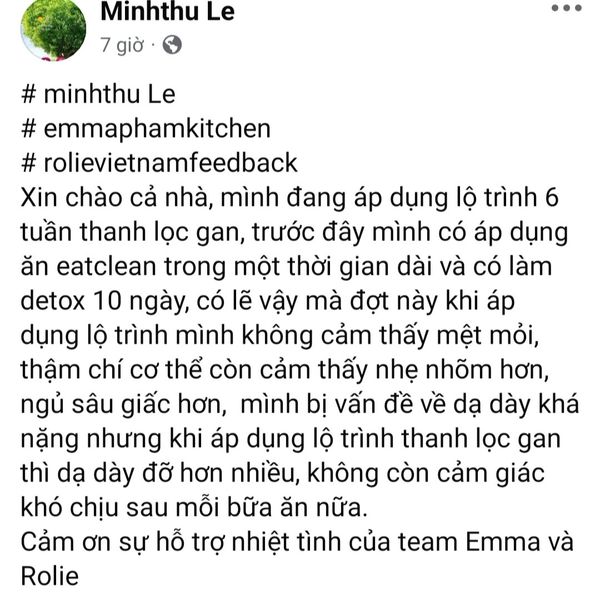Open the post's three-dot overflow menu
This screenshot has width=600, height=600.
point(566,6)
